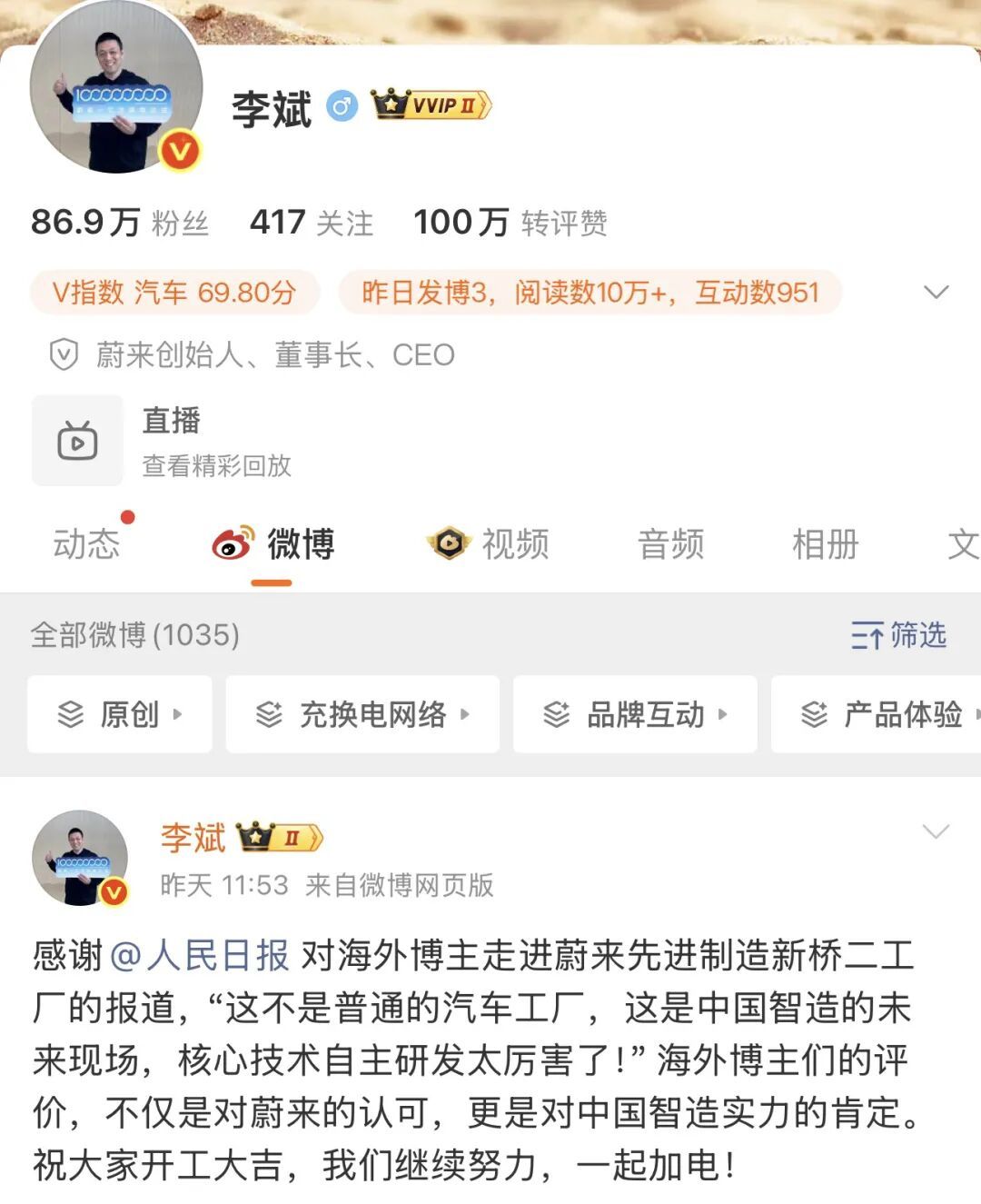
Task: Open the 筛选 filter option
Action: pos(898,635)
